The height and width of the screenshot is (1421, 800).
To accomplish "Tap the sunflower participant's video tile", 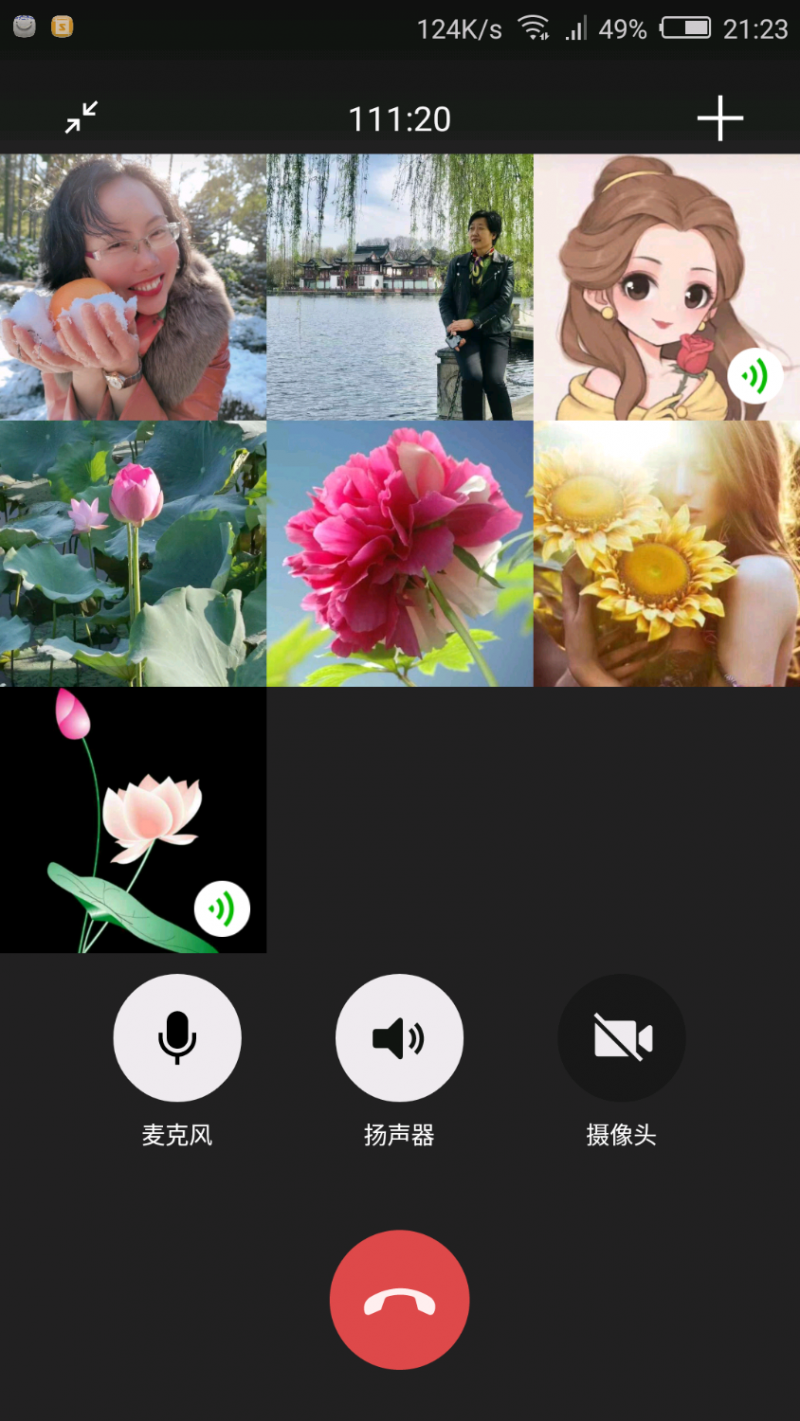I will coord(666,552).
